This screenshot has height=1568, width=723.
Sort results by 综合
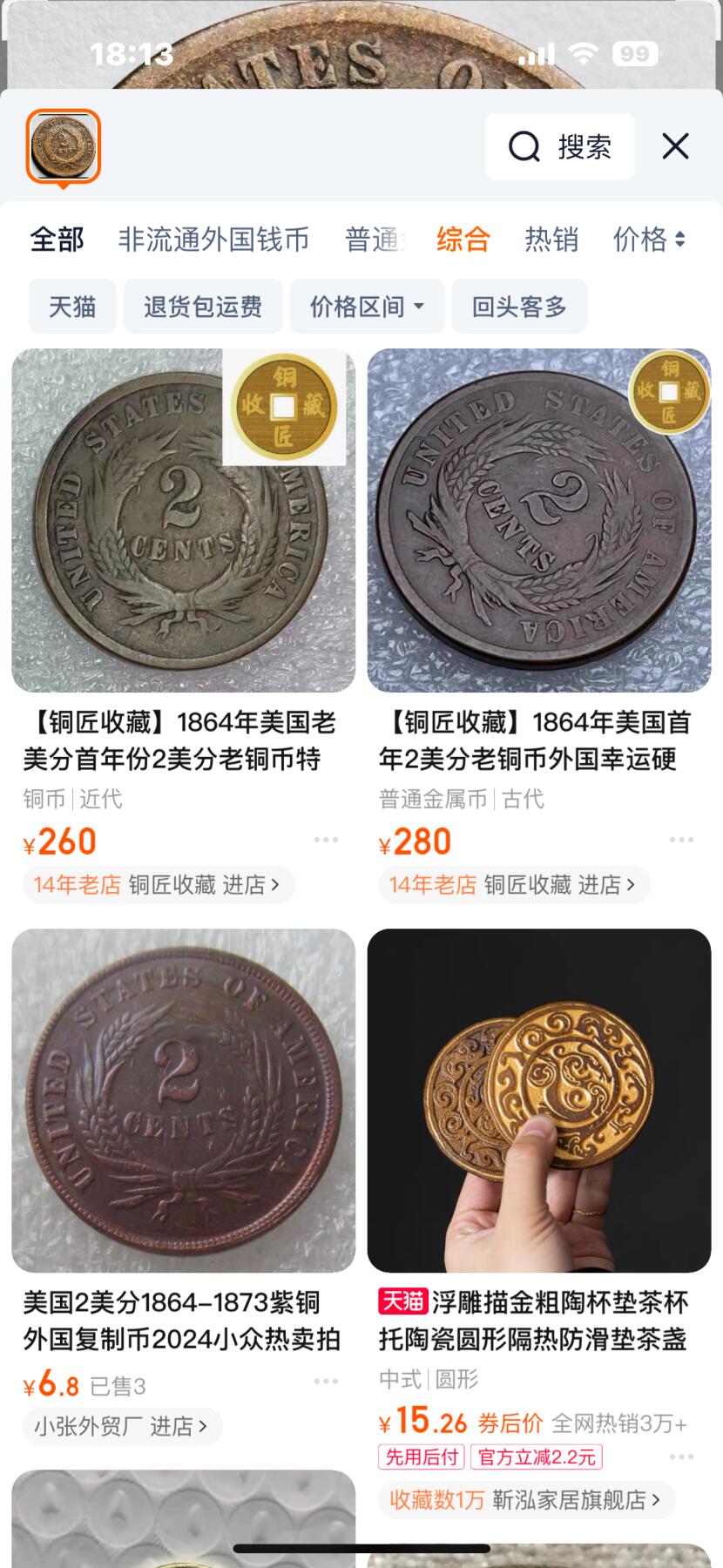463,239
